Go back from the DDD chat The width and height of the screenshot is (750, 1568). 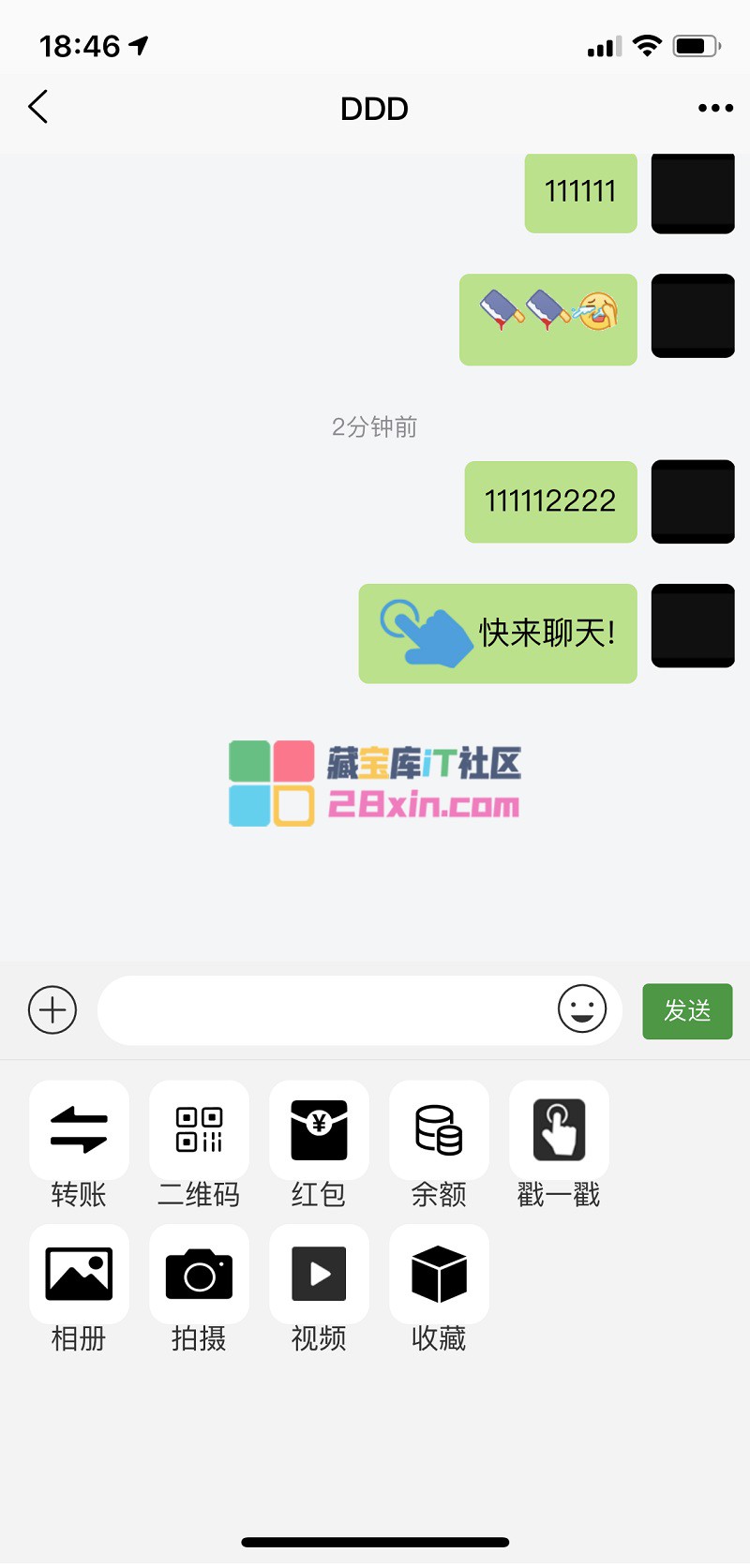(x=38, y=108)
